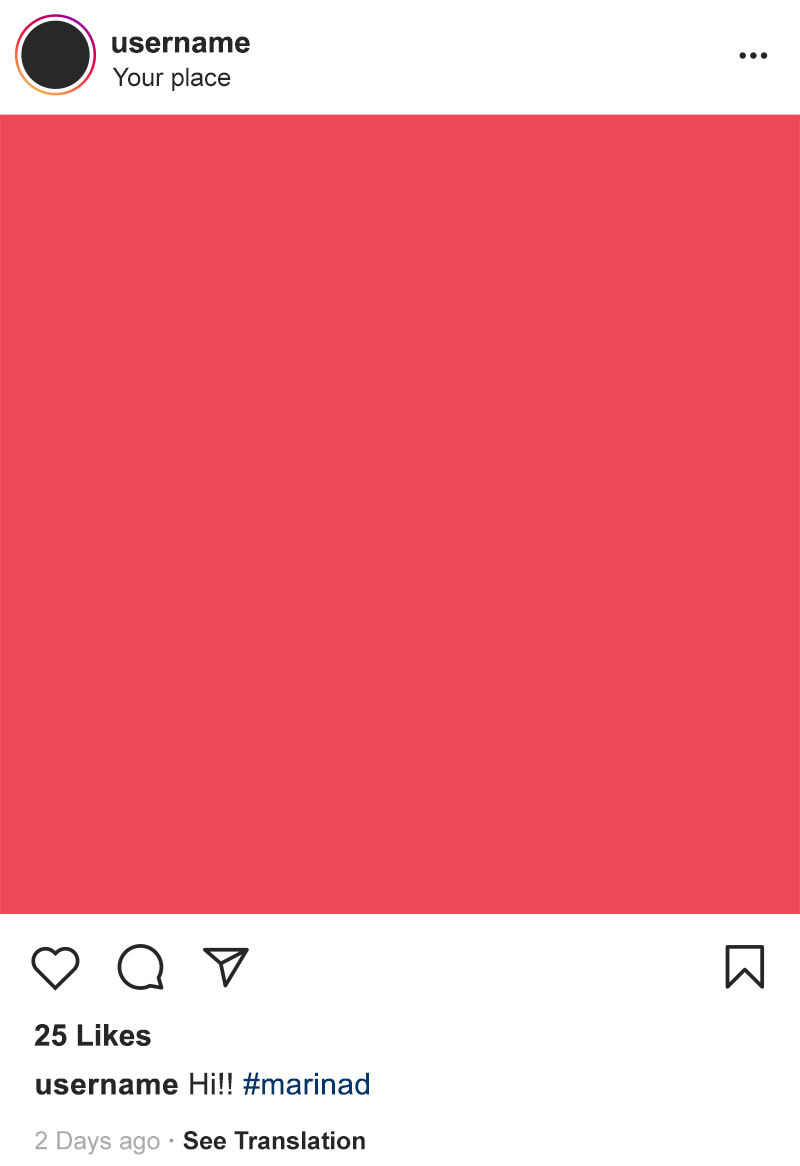Open the Your place location

(x=171, y=78)
